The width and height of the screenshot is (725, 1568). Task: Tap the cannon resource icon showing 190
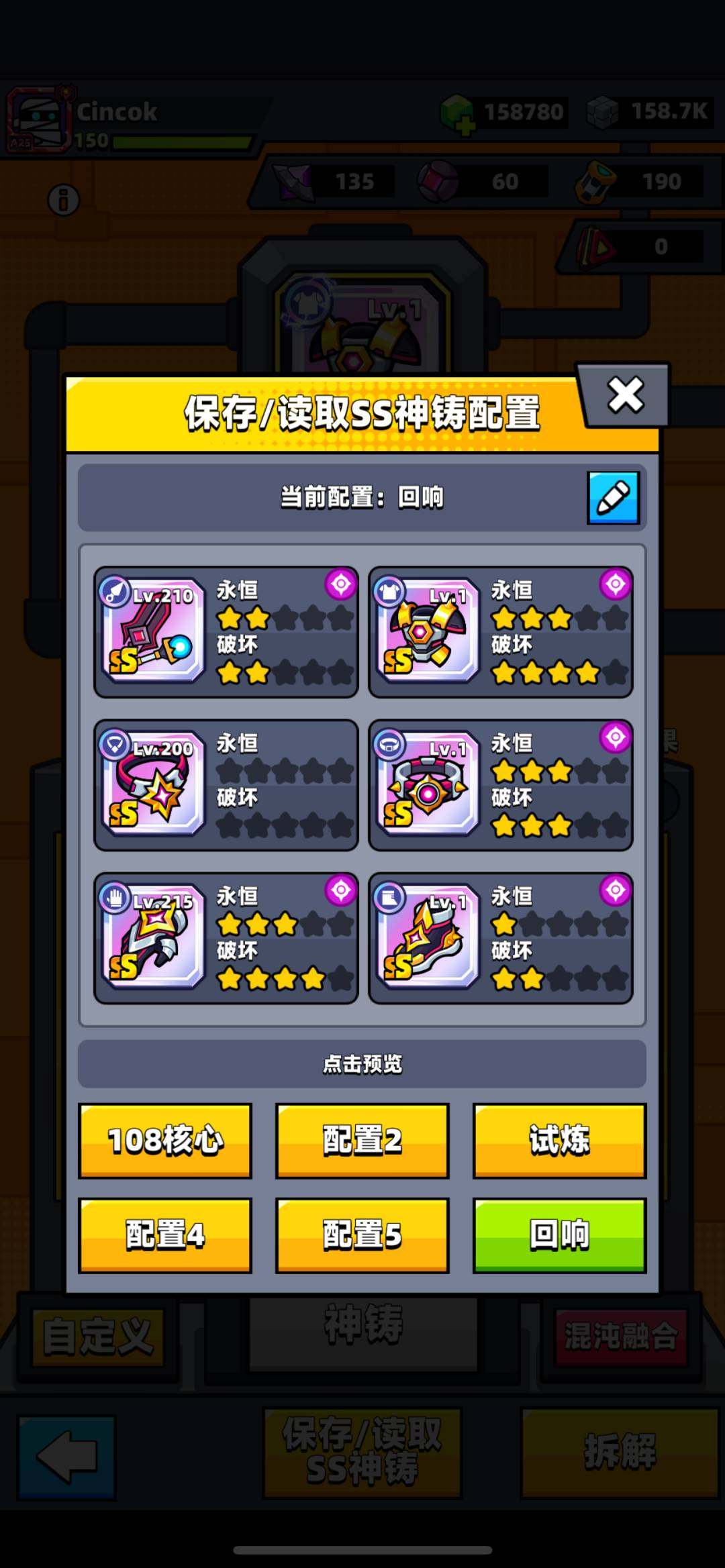(596, 180)
